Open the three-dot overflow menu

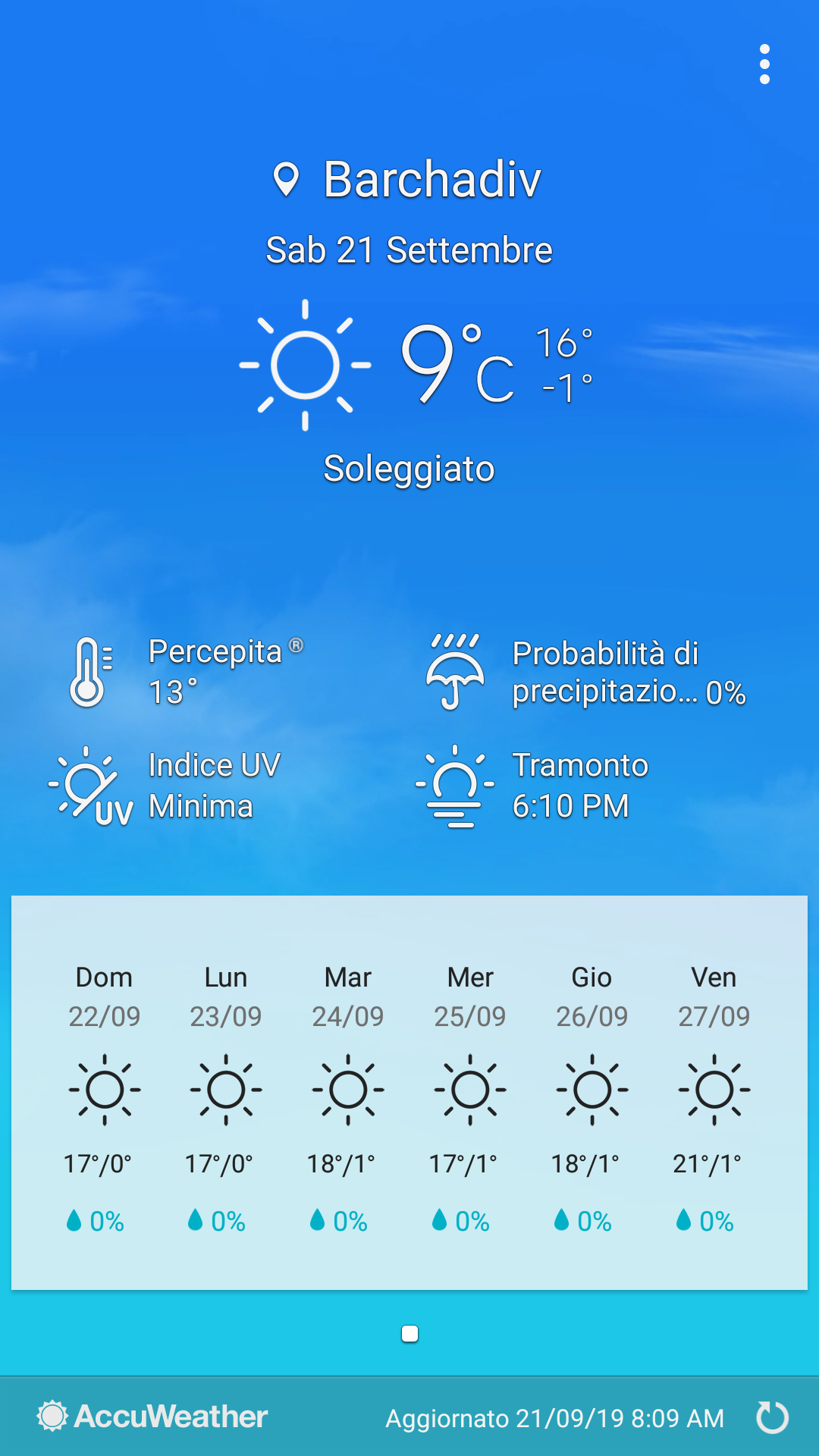click(x=764, y=64)
